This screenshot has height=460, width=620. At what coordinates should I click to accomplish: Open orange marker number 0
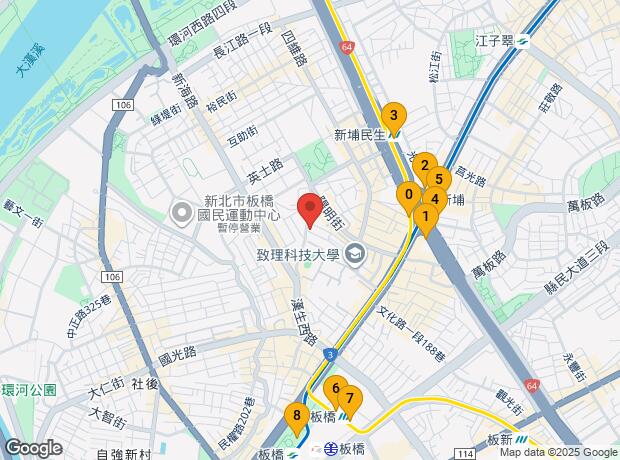click(x=408, y=194)
